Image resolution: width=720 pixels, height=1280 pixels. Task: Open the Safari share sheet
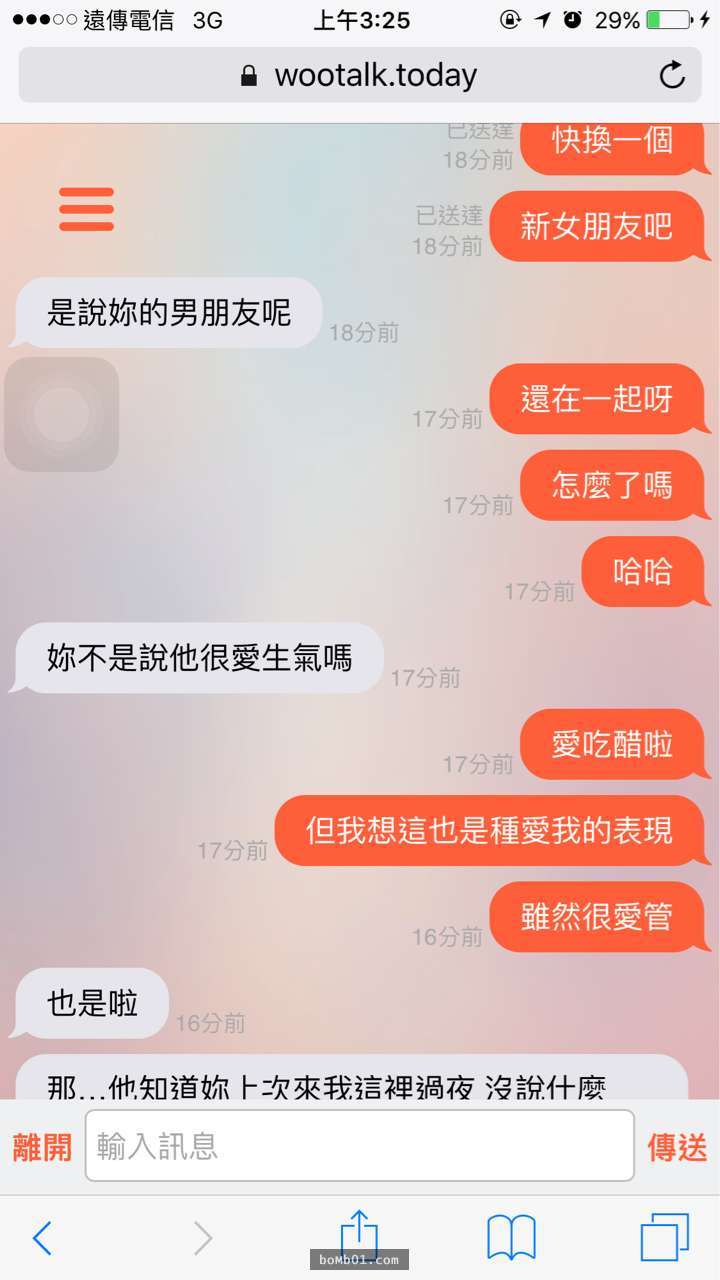pos(359,1236)
